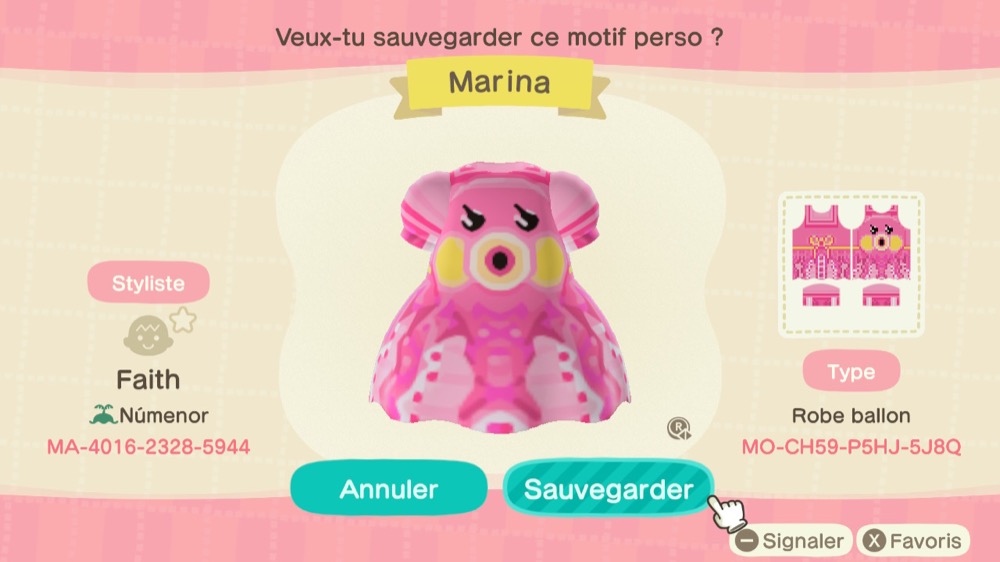Add design to Favoris
The height and width of the screenshot is (562, 1000).
point(915,542)
